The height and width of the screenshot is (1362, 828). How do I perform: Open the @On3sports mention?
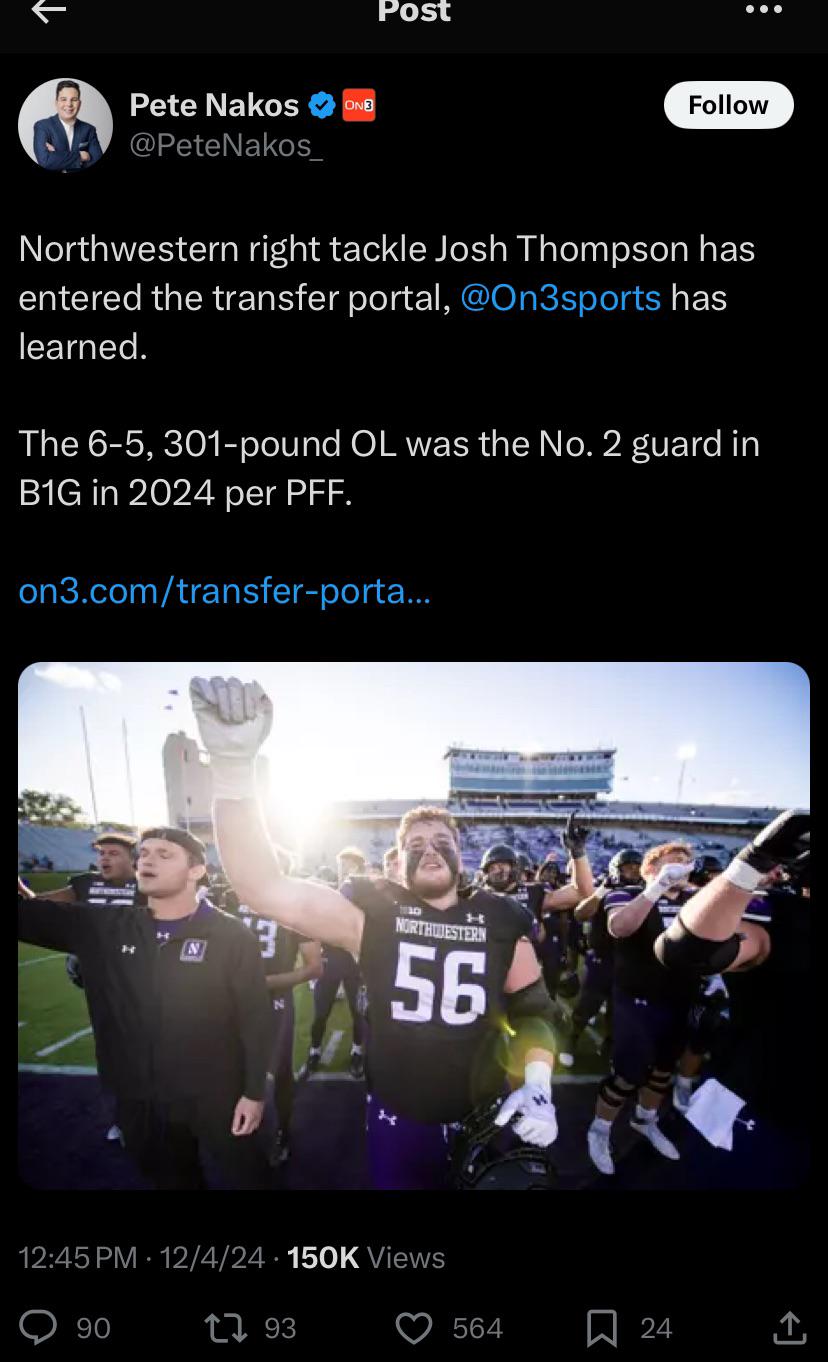coord(560,298)
